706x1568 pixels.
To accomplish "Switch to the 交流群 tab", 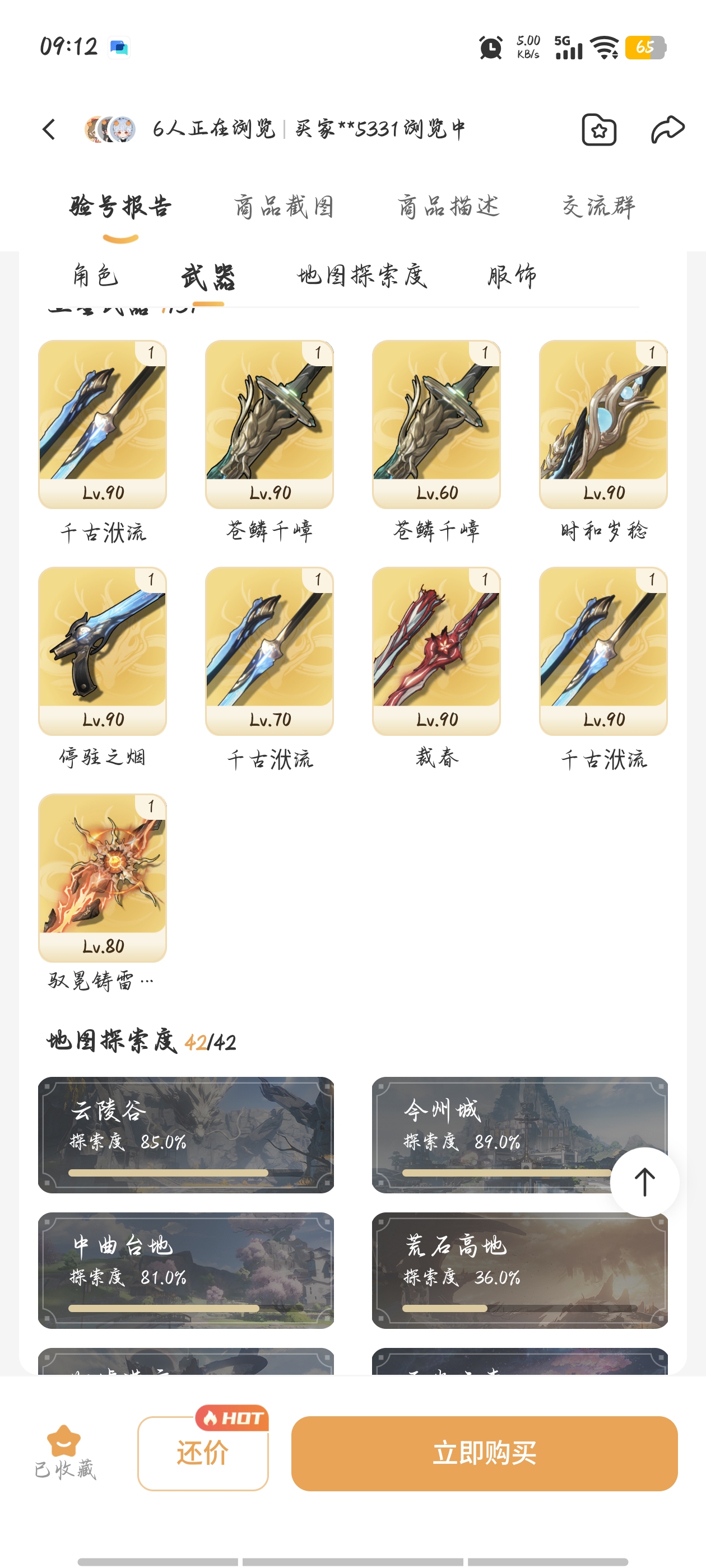I will coord(598,207).
